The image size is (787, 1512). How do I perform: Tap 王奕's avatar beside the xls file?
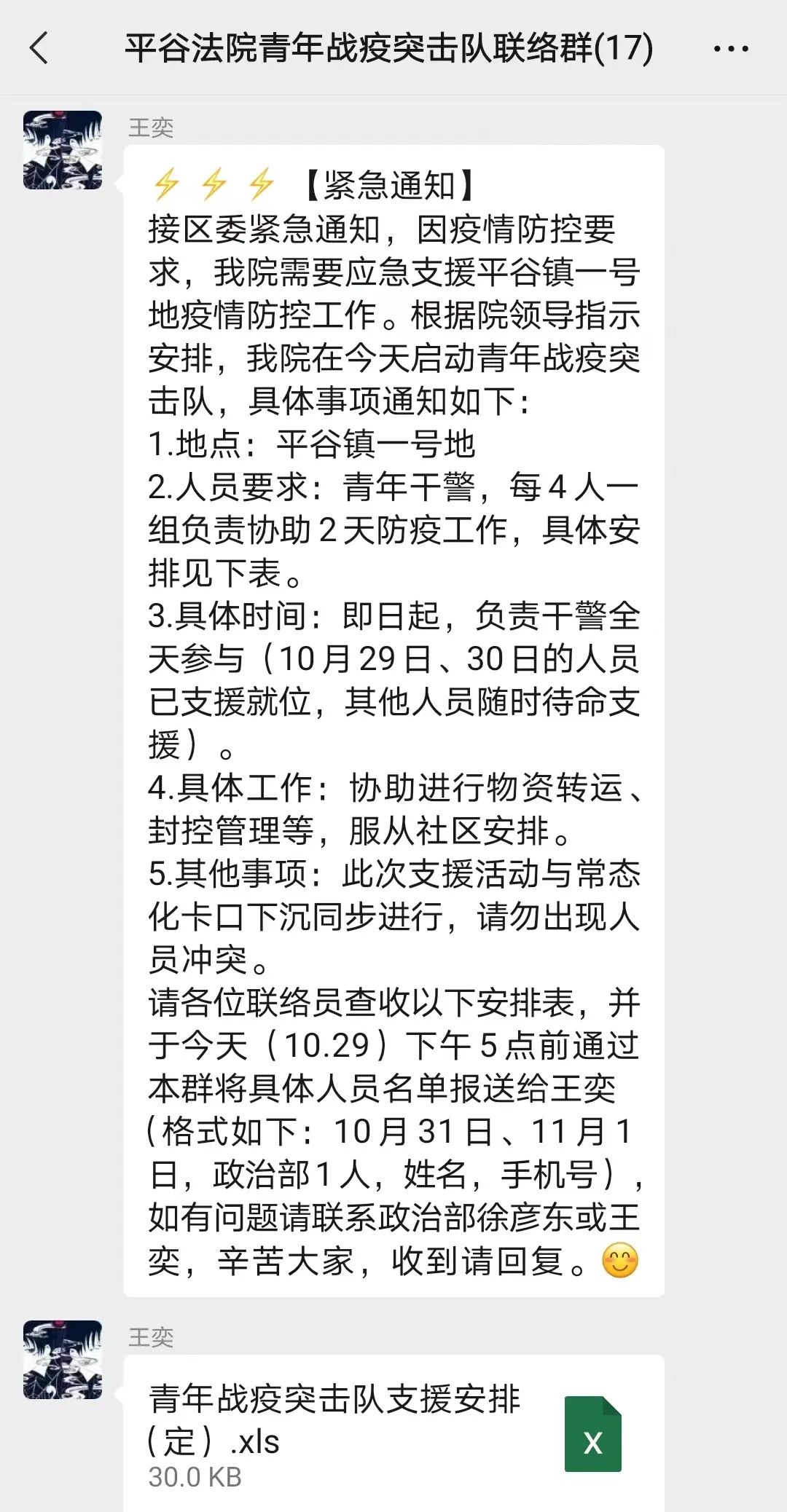(x=63, y=1361)
